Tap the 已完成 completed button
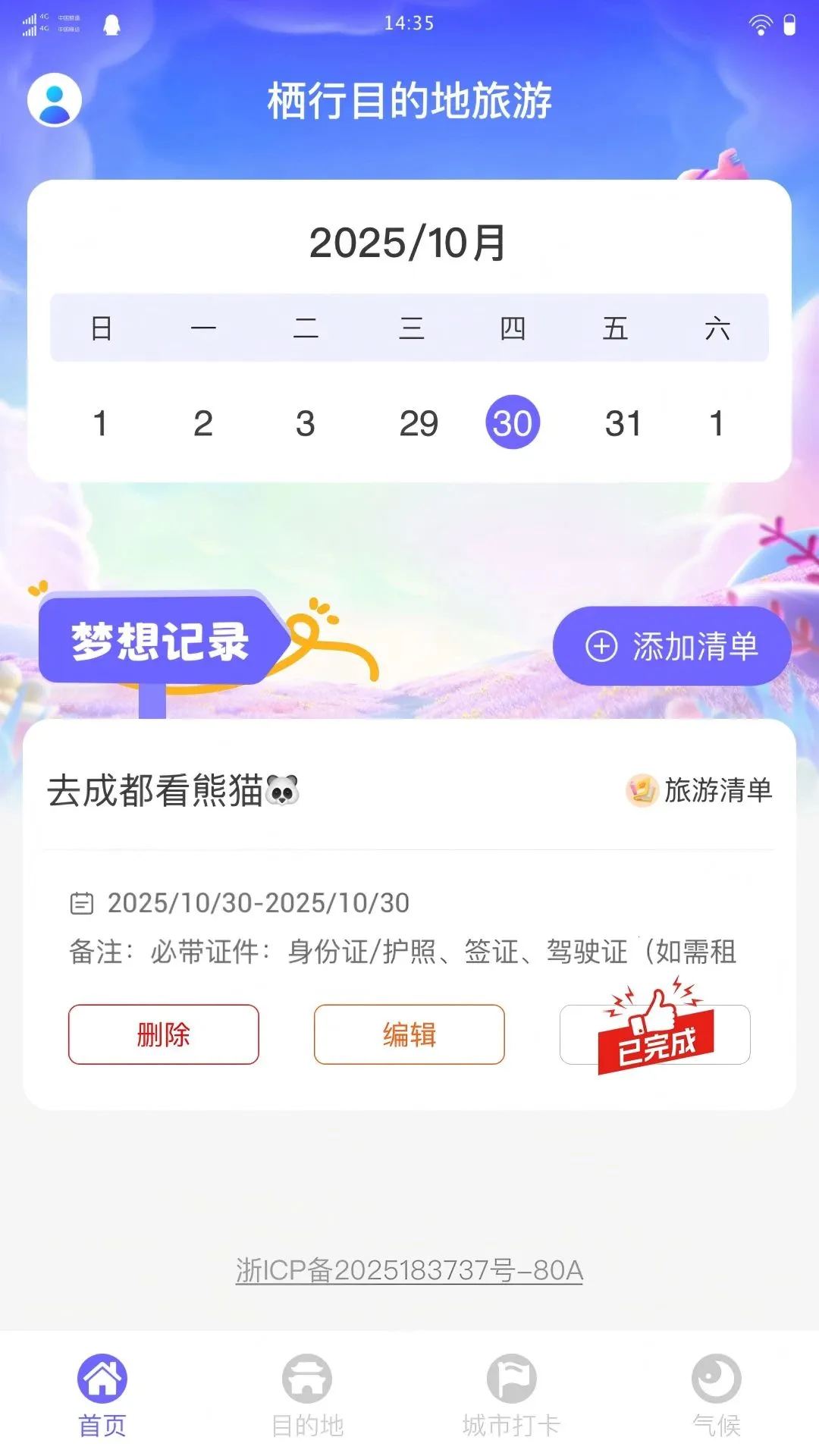The height and width of the screenshot is (1456, 819). tap(655, 1034)
